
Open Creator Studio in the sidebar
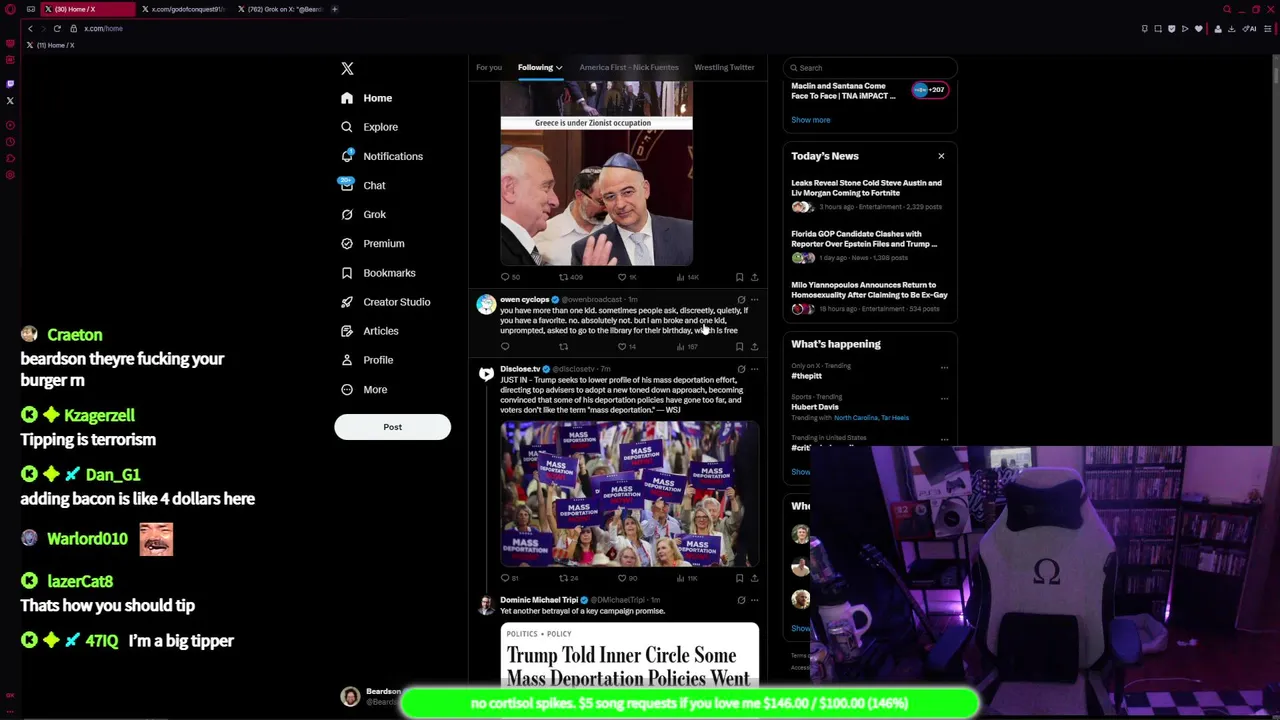pos(395,302)
